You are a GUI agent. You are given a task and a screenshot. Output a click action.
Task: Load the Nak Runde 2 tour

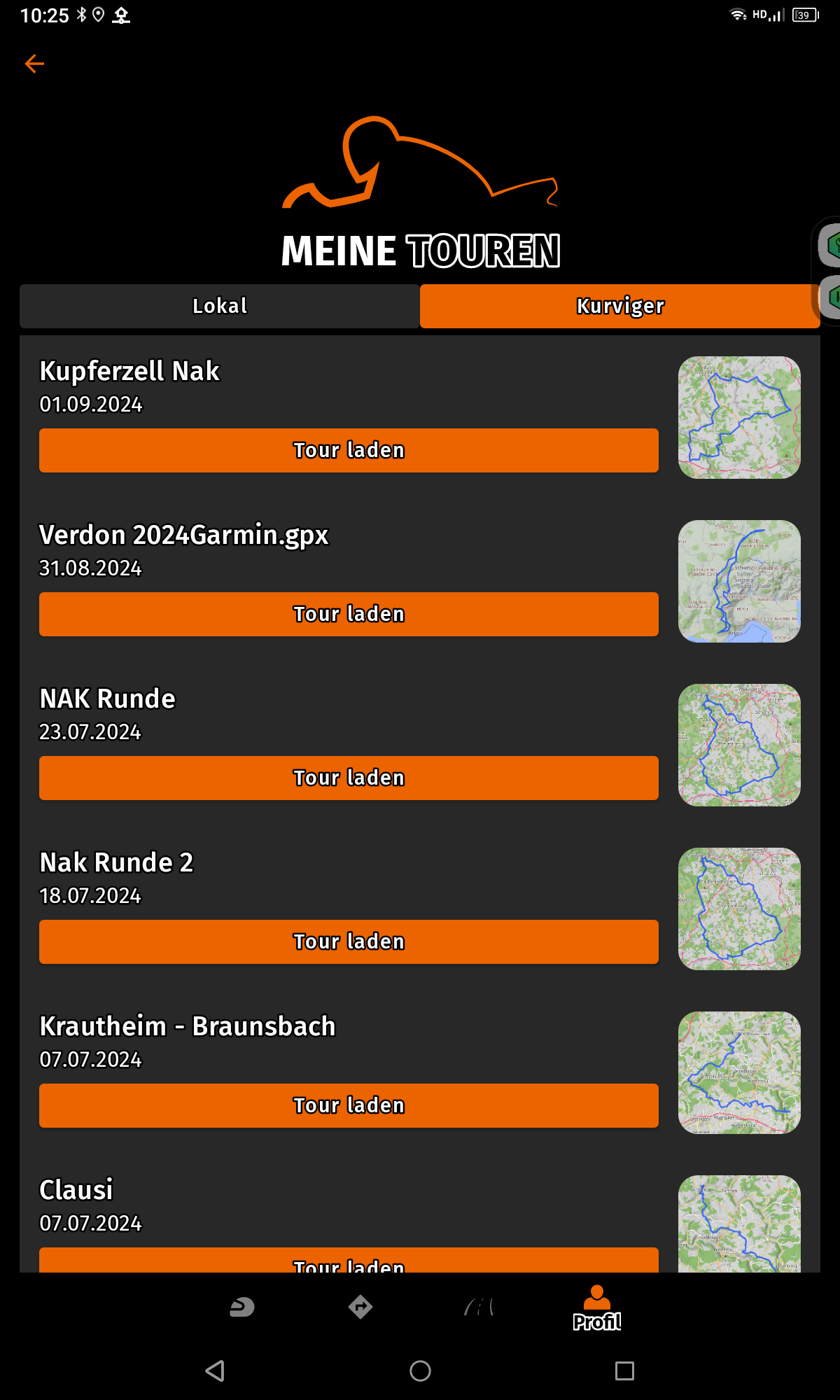(349, 941)
